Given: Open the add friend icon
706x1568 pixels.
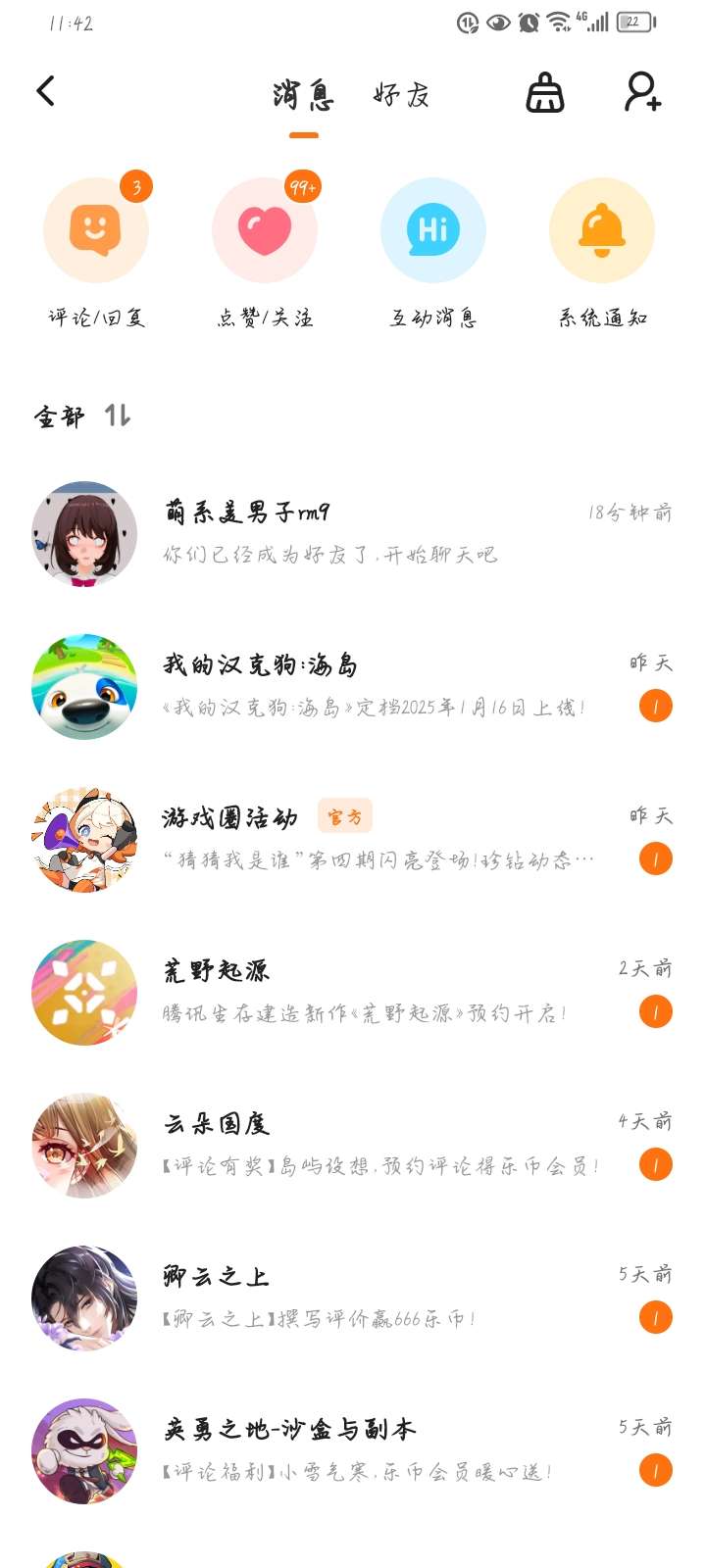Looking at the screenshot, I should coord(642,92).
